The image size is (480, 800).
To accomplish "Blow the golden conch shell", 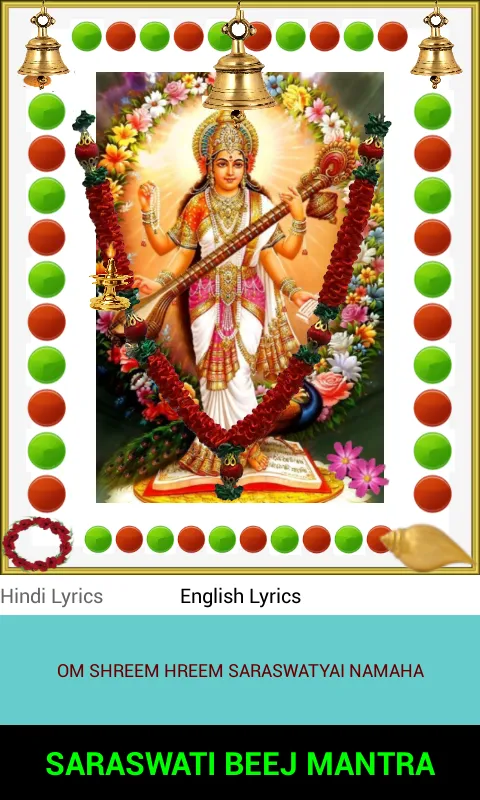I will coord(426,547).
